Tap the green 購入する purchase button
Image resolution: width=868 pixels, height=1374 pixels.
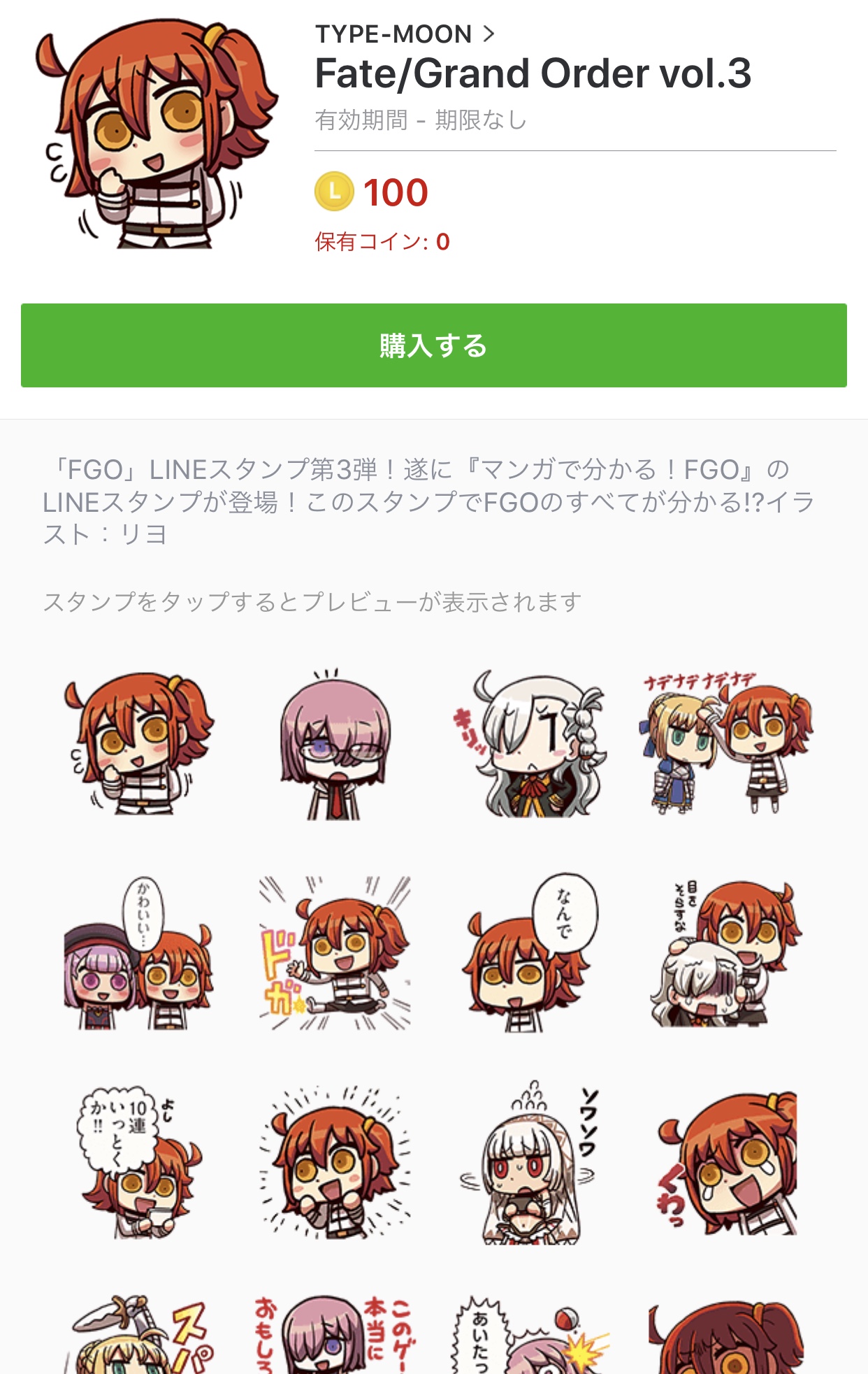[433, 345]
